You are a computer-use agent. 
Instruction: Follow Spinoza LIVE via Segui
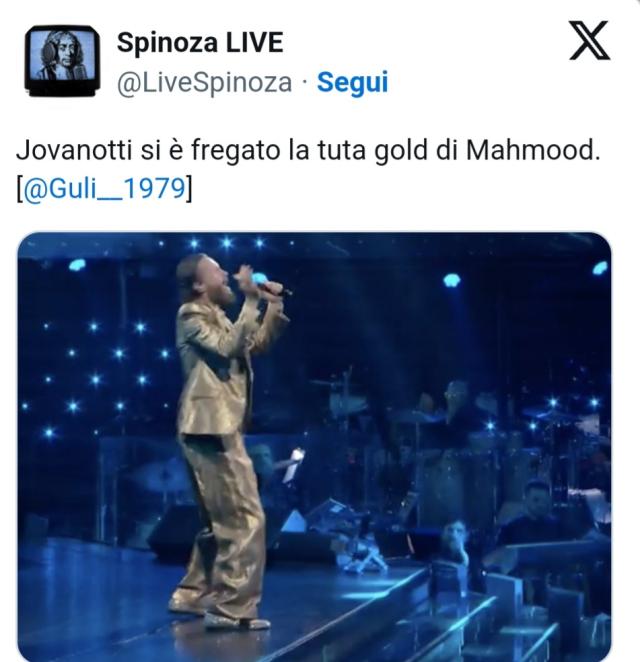point(352,83)
